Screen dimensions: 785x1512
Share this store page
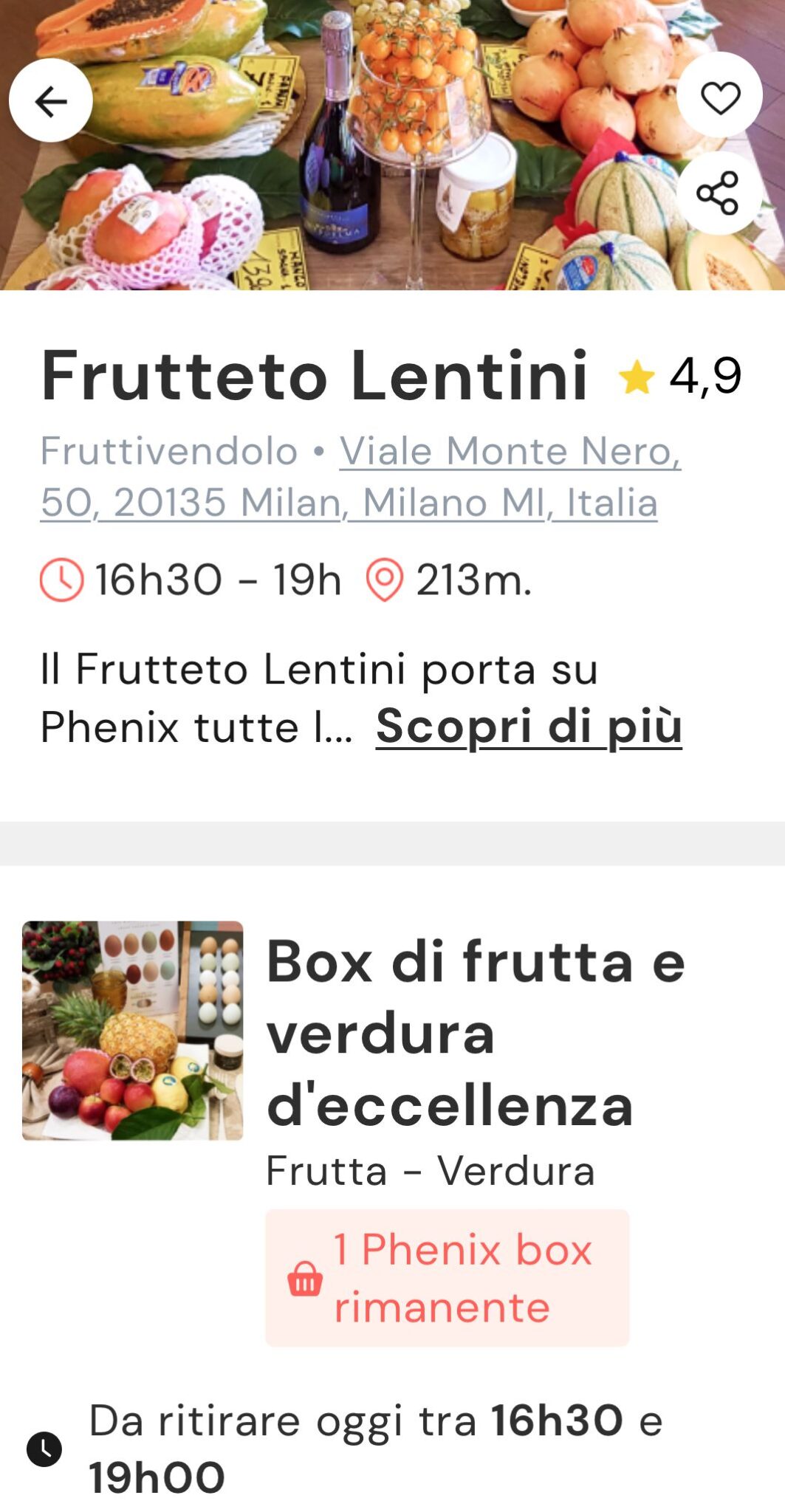tap(719, 193)
